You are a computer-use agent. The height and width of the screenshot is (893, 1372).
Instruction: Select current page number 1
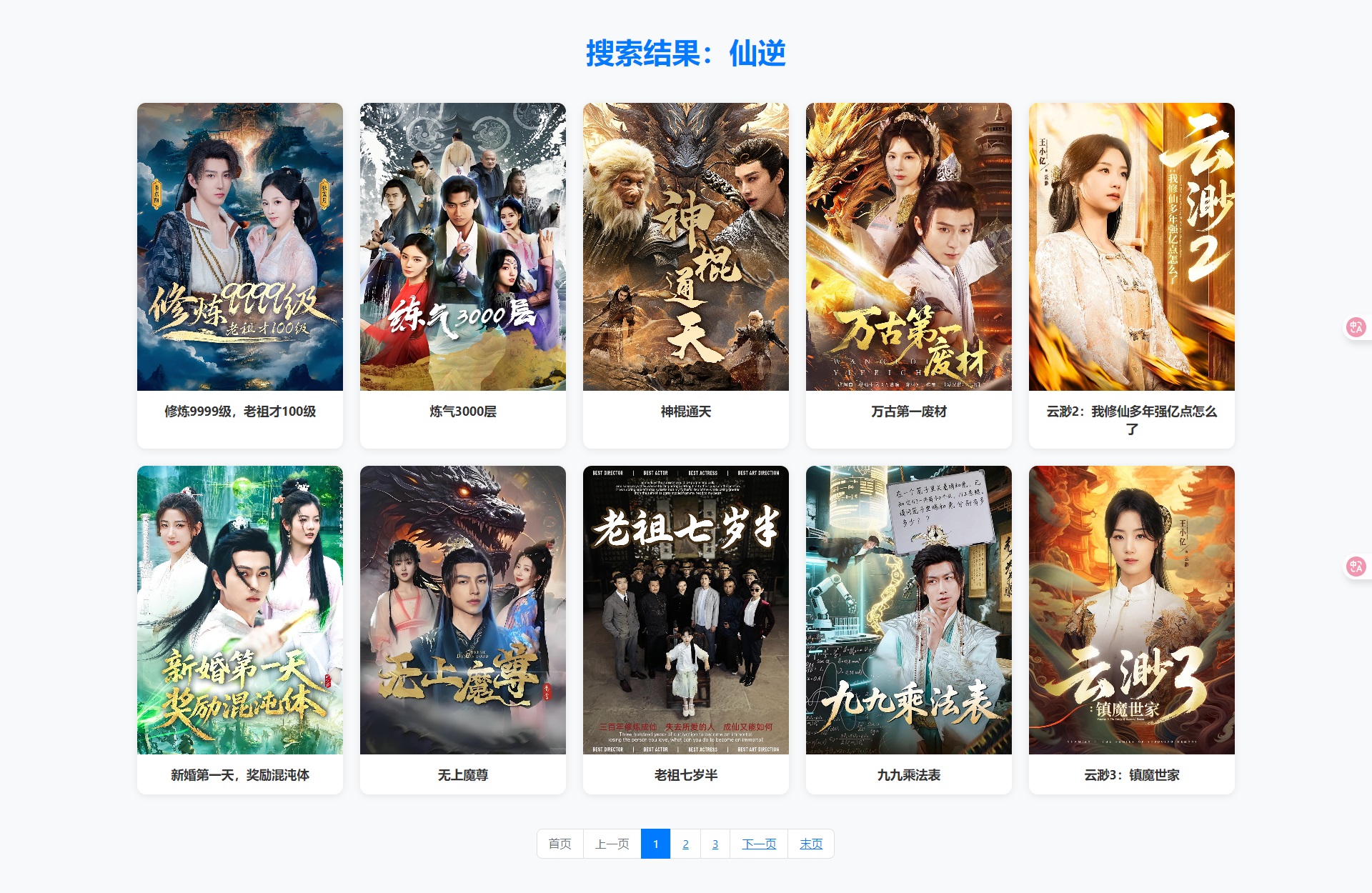coord(655,844)
